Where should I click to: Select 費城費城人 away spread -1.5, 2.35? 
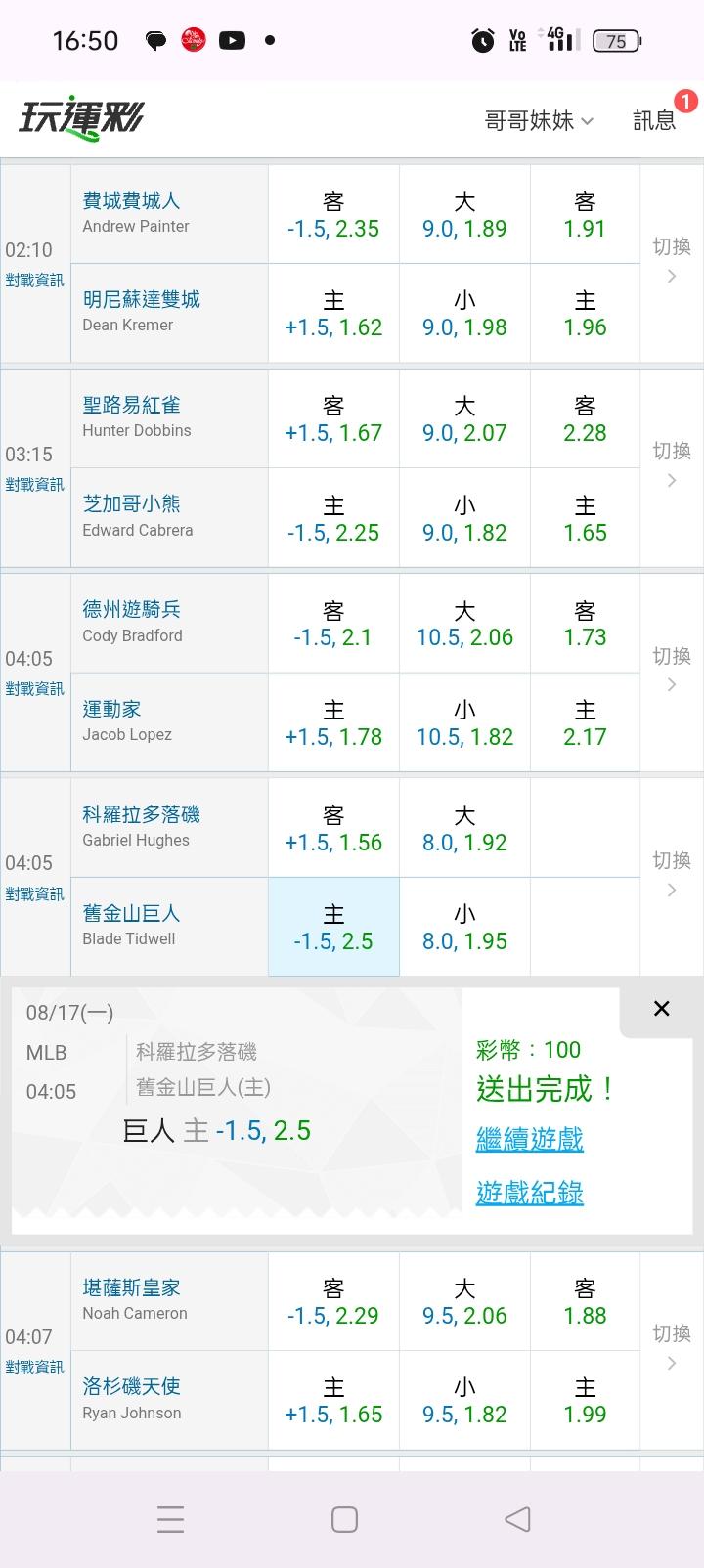(333, 215)
